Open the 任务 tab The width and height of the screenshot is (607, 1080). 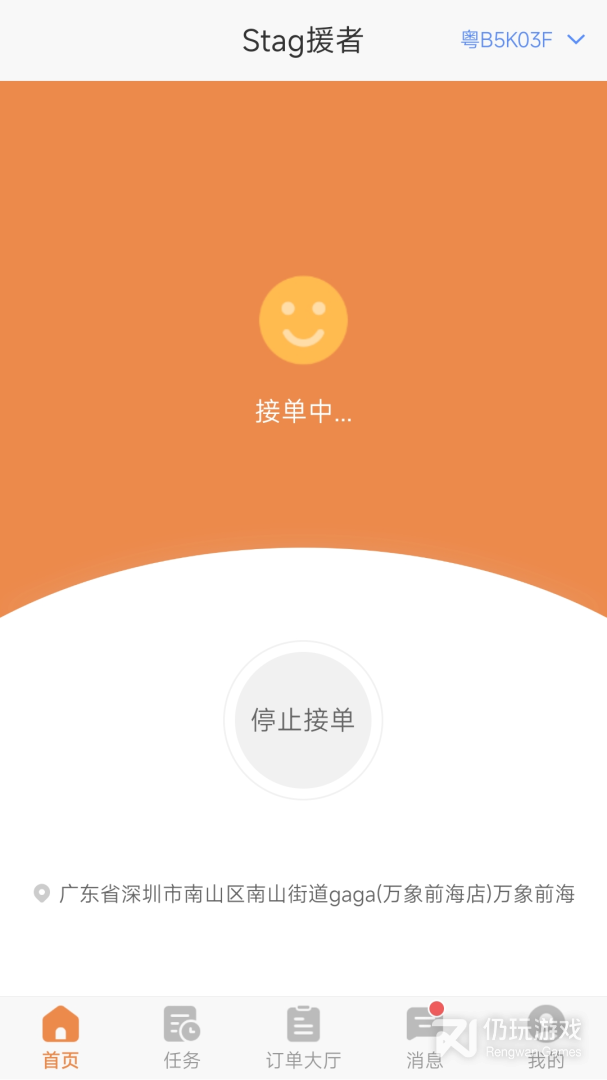[x=182, y=1037]
